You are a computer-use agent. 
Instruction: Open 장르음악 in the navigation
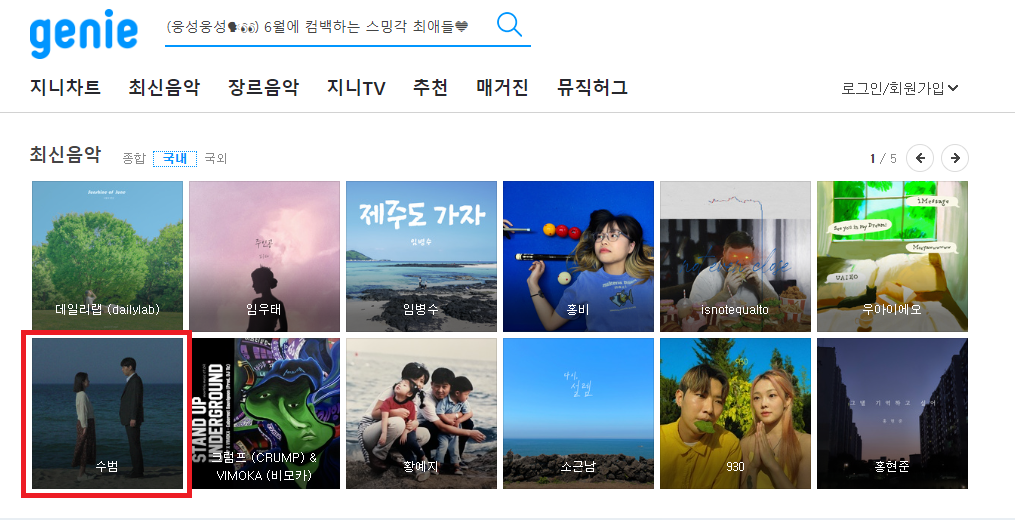pos(263,88)
